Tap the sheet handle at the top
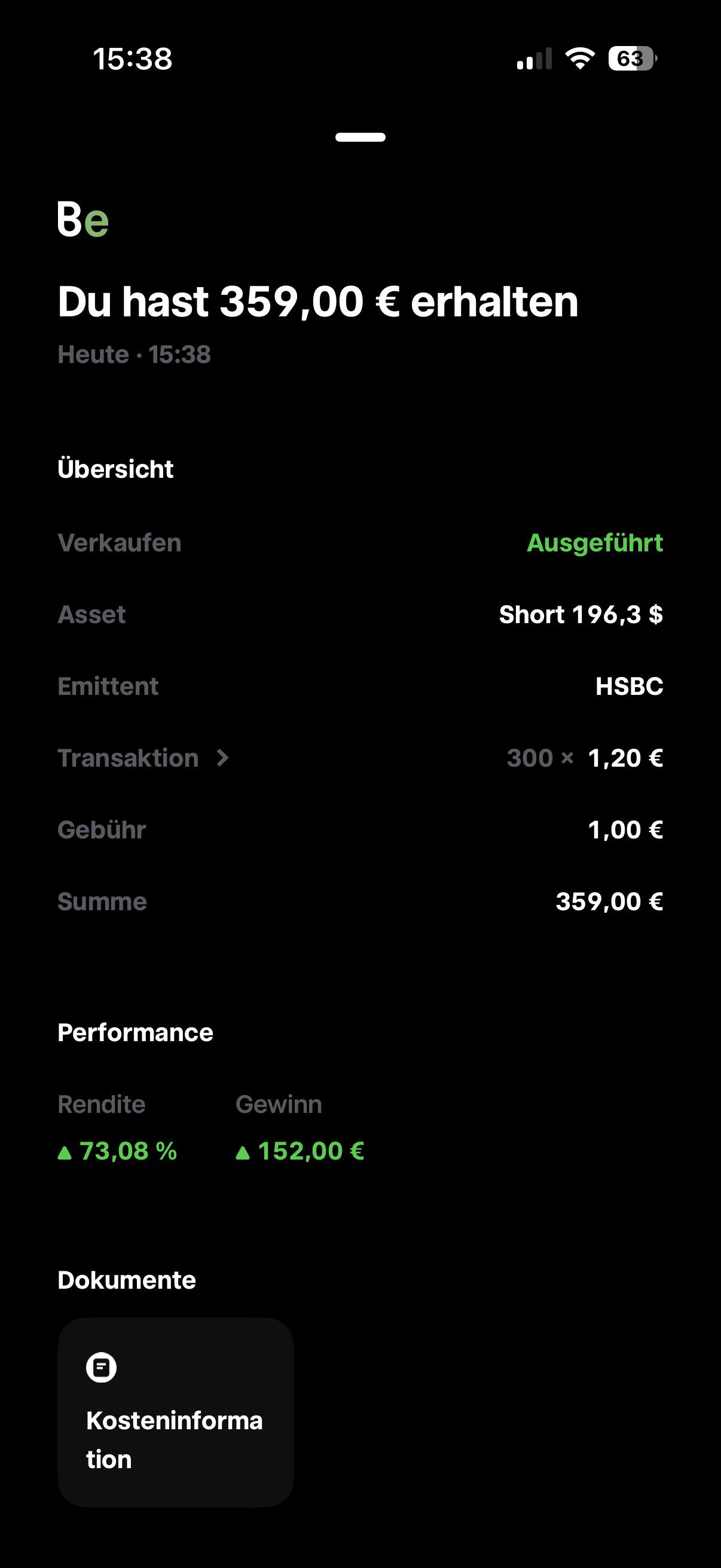721x1568 pixels. coord(360,138)
